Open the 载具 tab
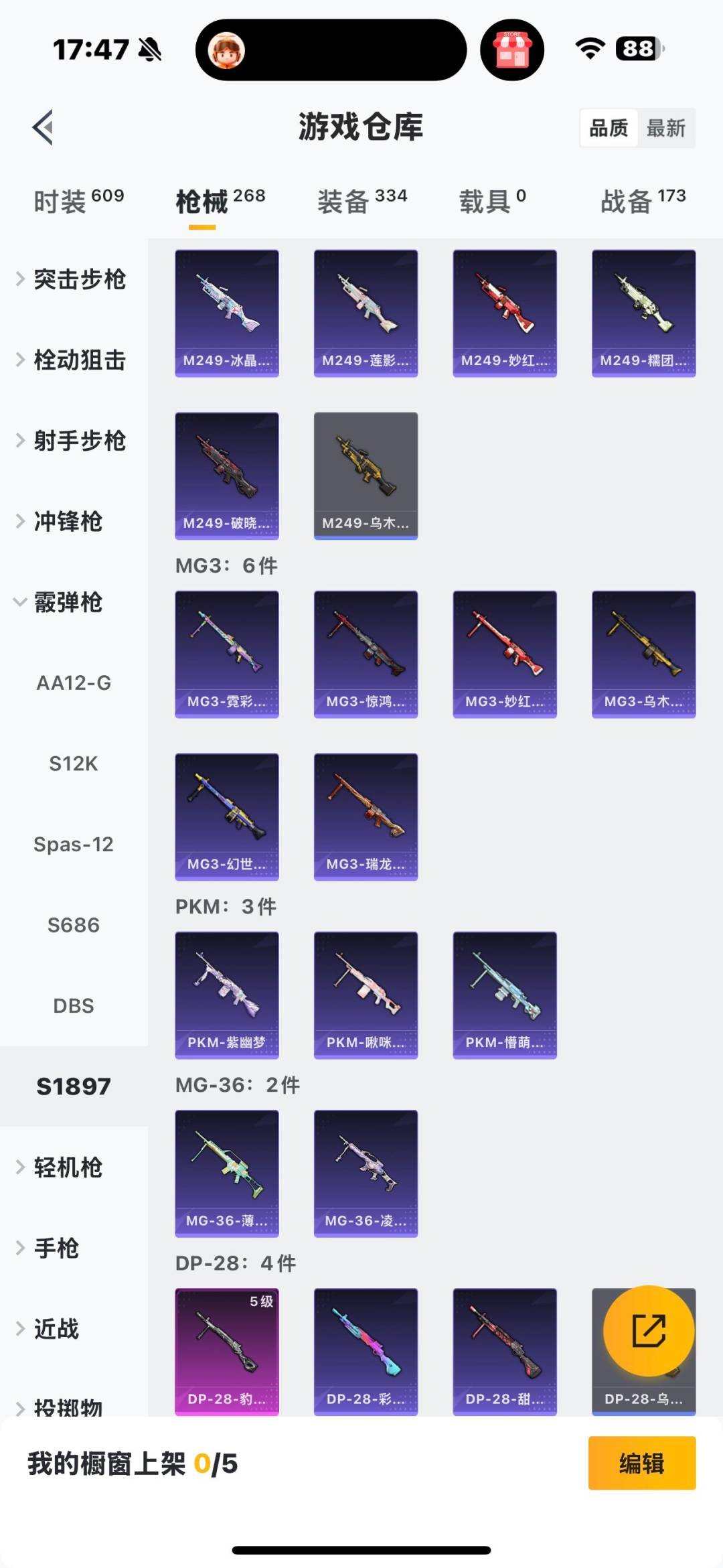Screen dimensions: 723x1568 point(493,200)
